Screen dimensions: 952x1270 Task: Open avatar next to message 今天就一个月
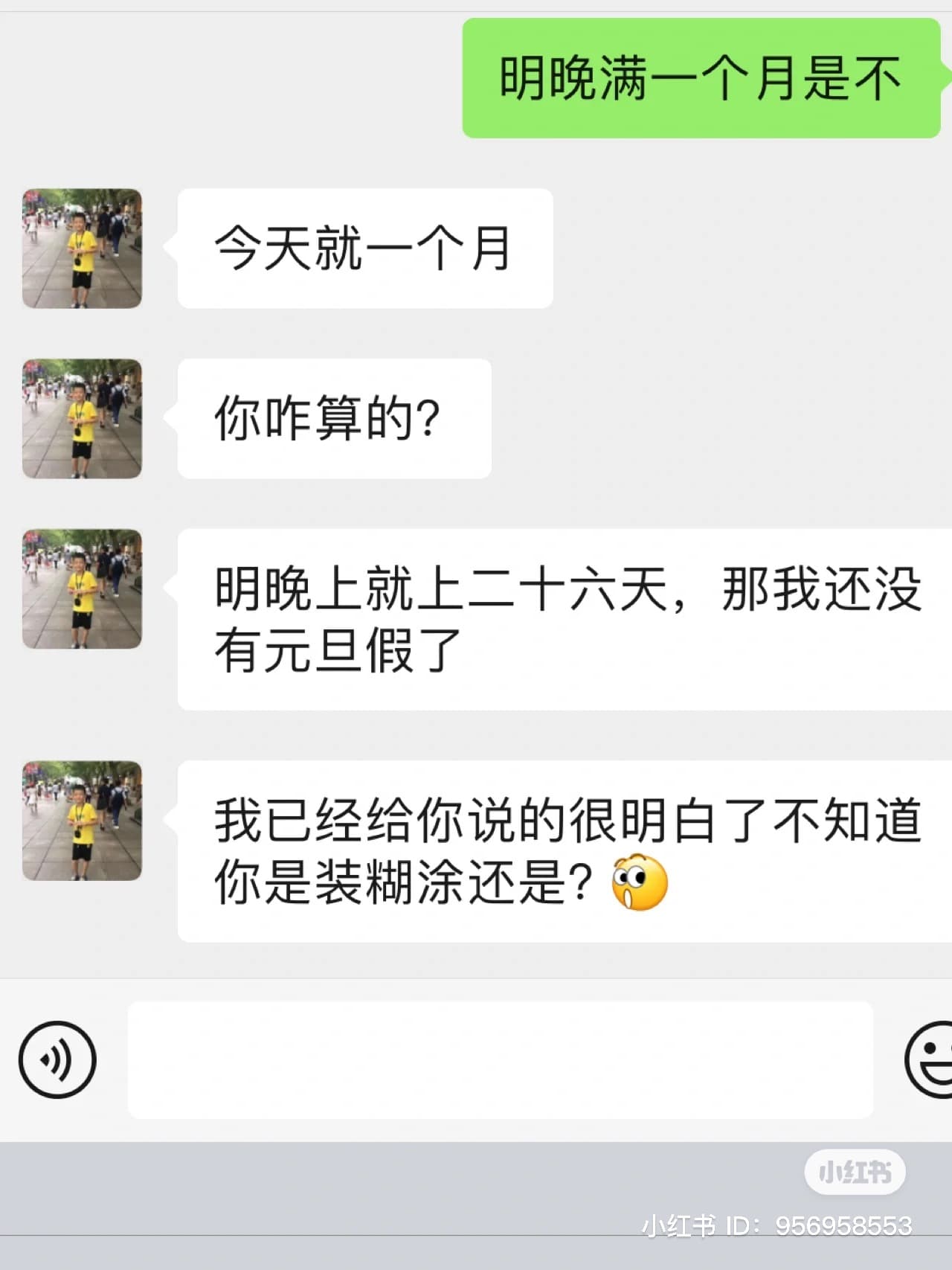82,248
